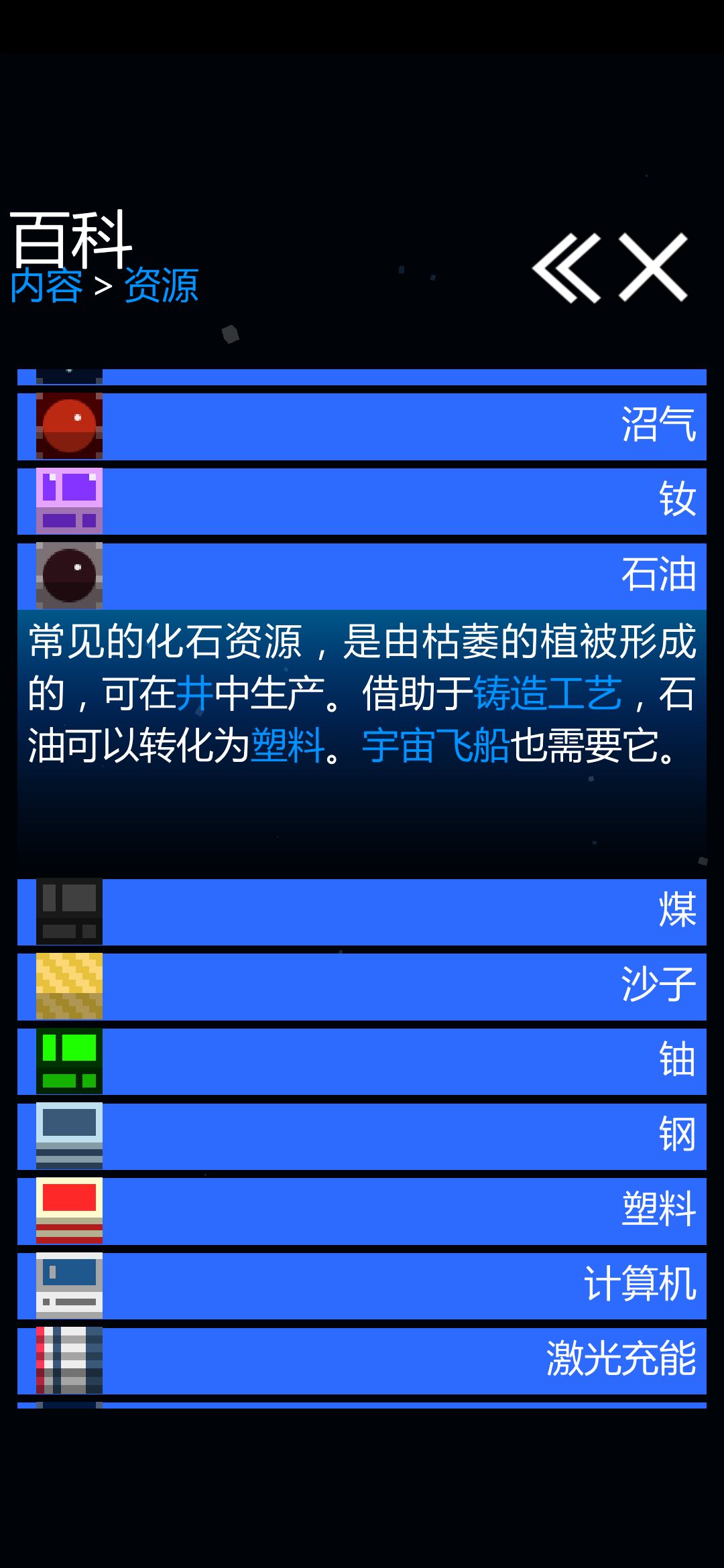Select the sand (沙子) yellow texture icon
This screenshot has width=724, height=1568.
(x=69, y=985)
